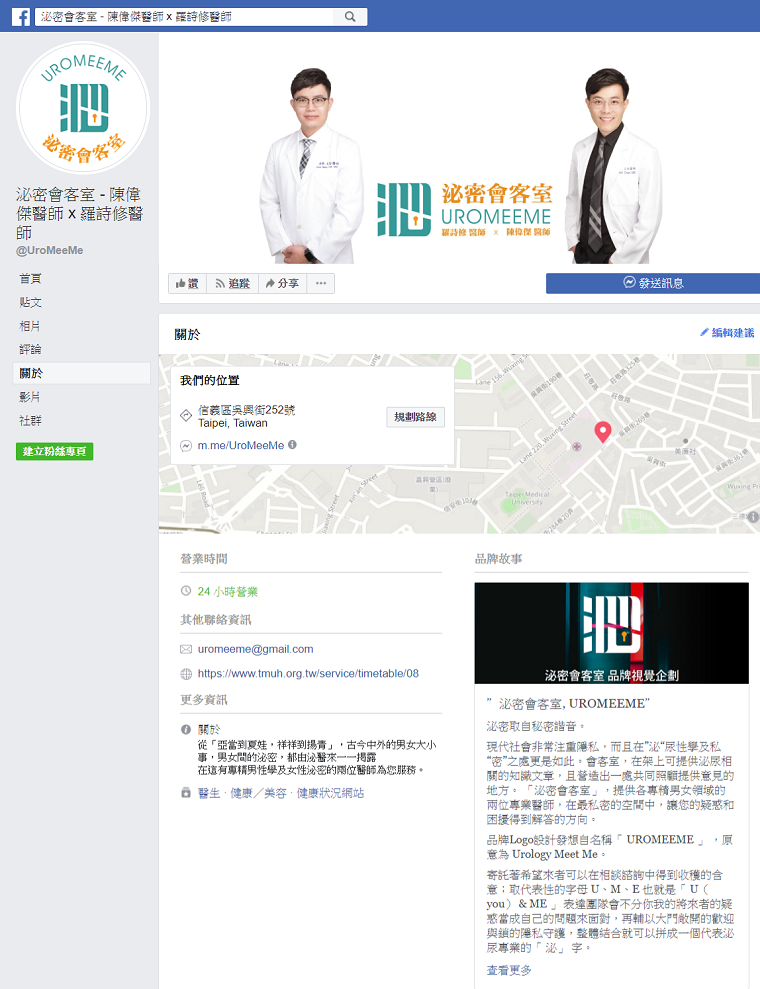
Task: View the 評論 section
Action: tap(30, 350)
